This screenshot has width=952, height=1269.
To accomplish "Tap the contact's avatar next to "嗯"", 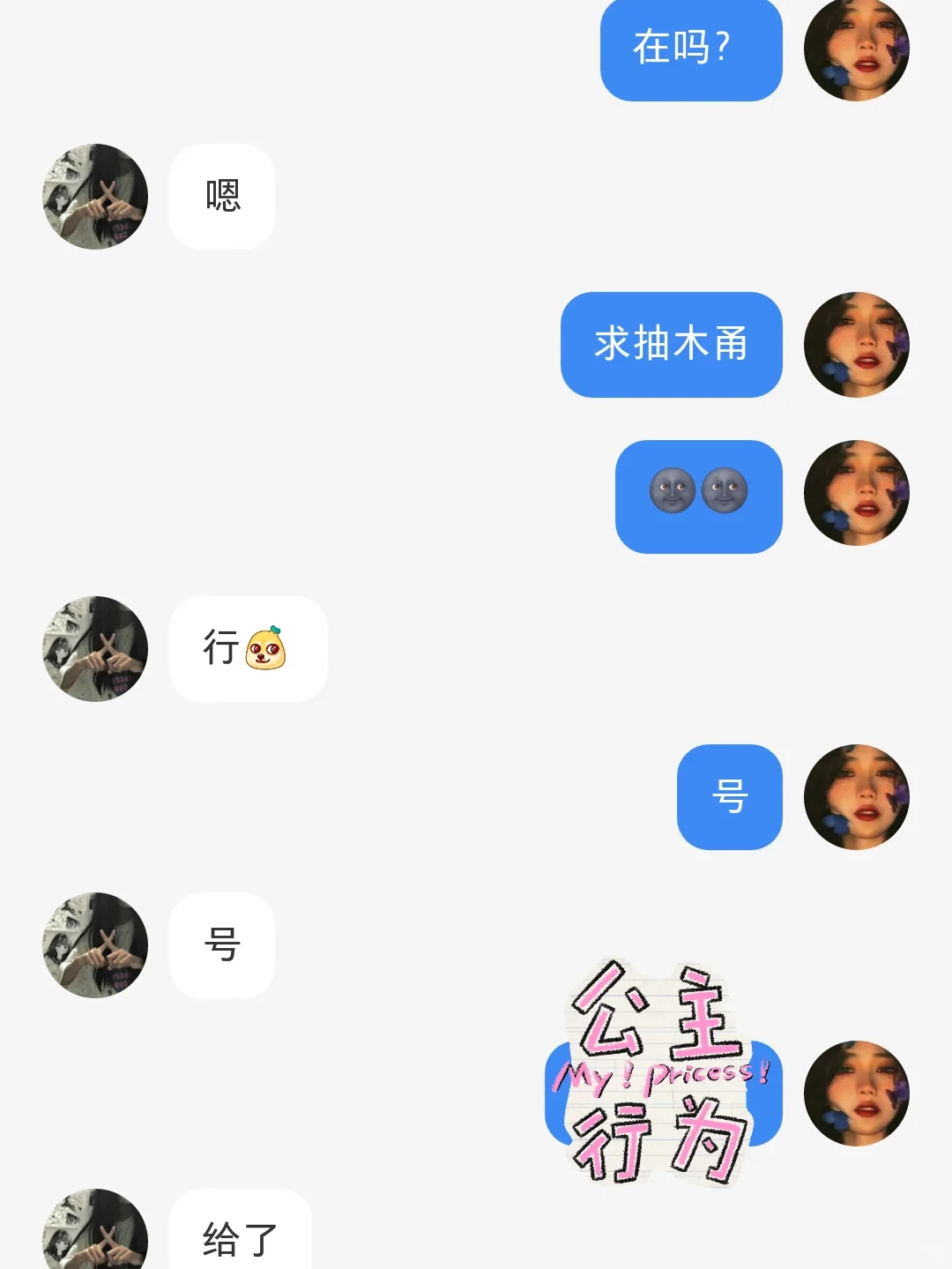I will click(95, 197).
